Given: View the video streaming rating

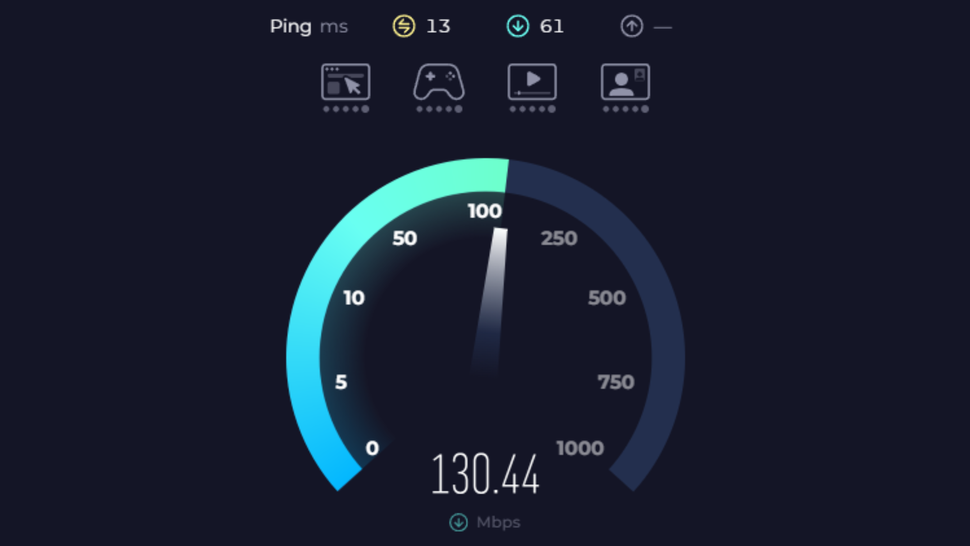Looking at the screenshot, I should tap(532, 82).
